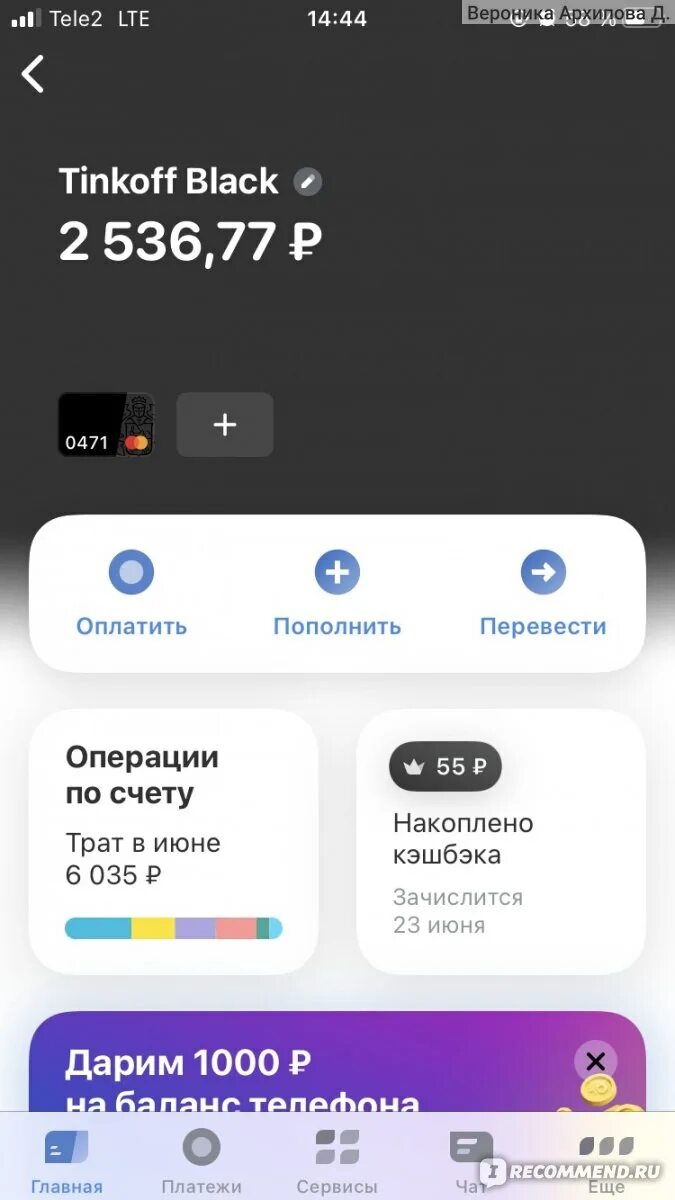Switch to the Еще tab
The image size is (675, 1200).
tap(606, 1160)
